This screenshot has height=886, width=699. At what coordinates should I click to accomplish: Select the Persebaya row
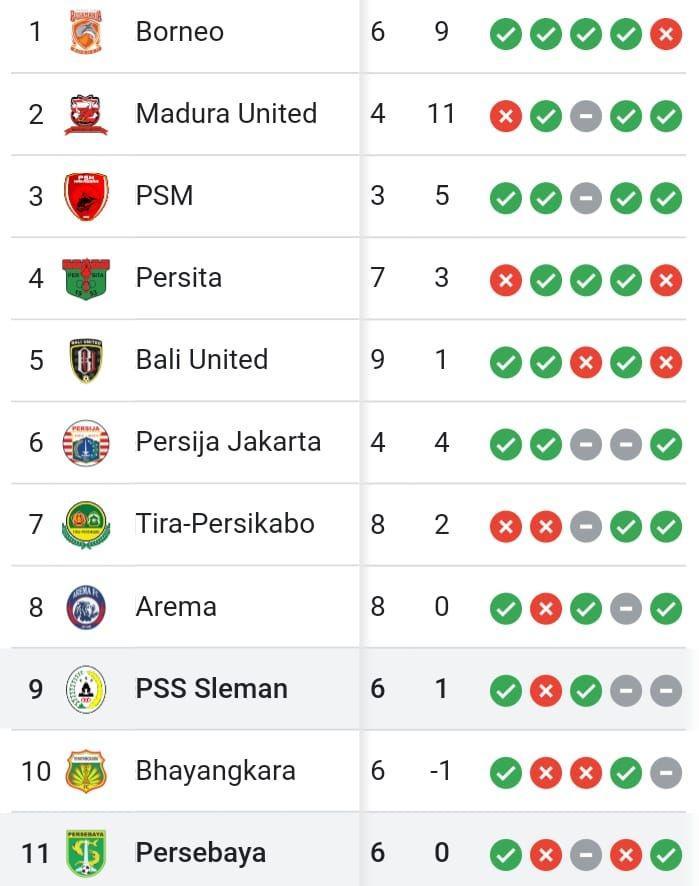click(x=201, y=853)
